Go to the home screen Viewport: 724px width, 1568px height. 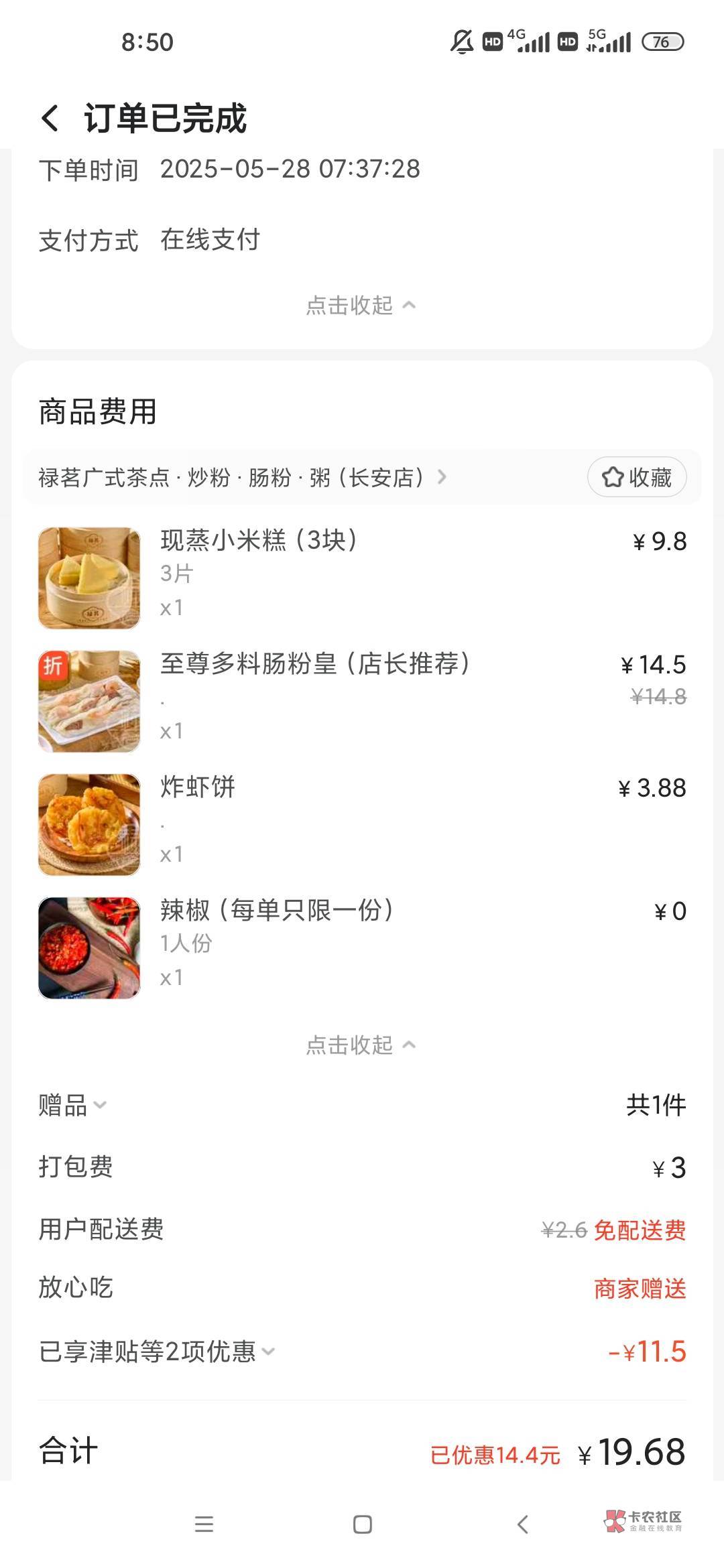coord(362,1524)
